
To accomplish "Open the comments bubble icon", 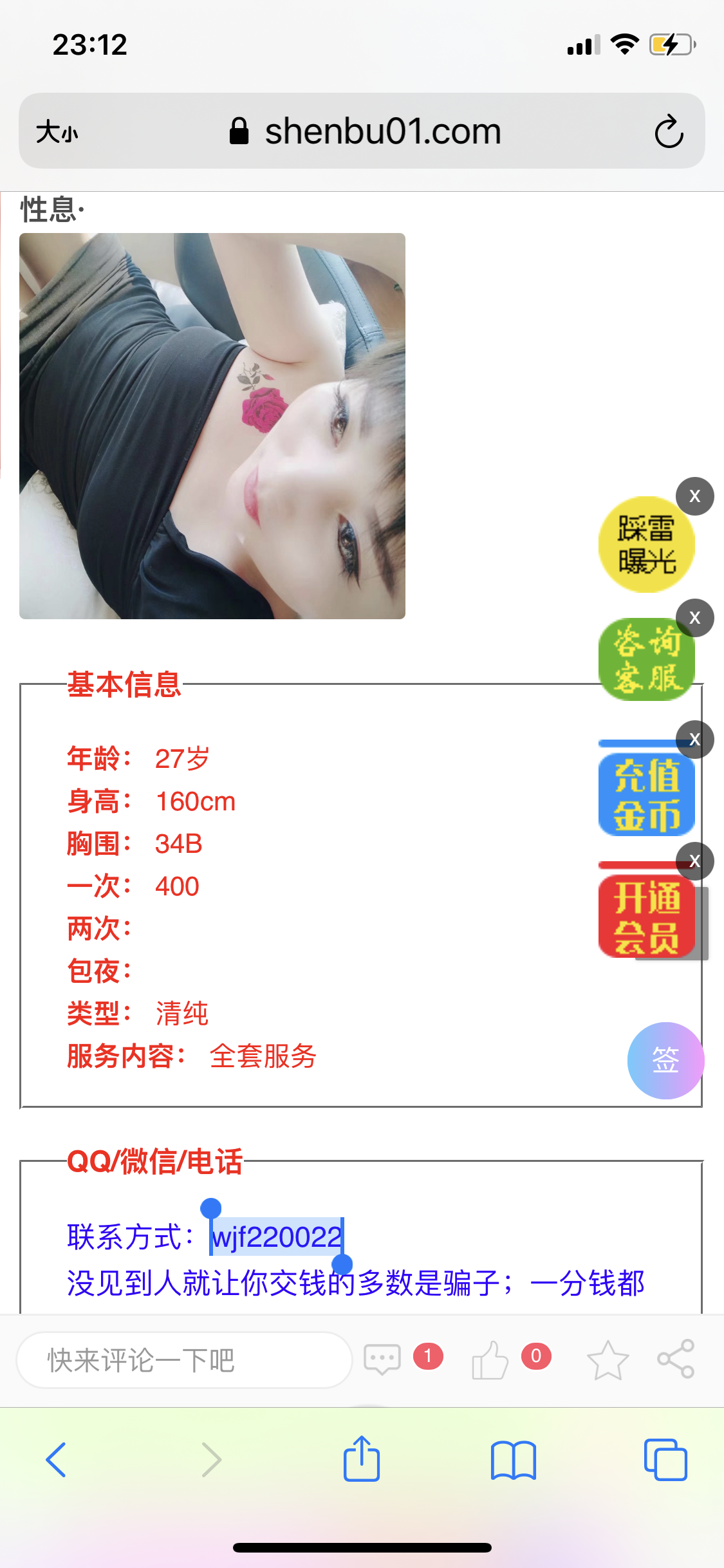I will tap(382, 1359).
